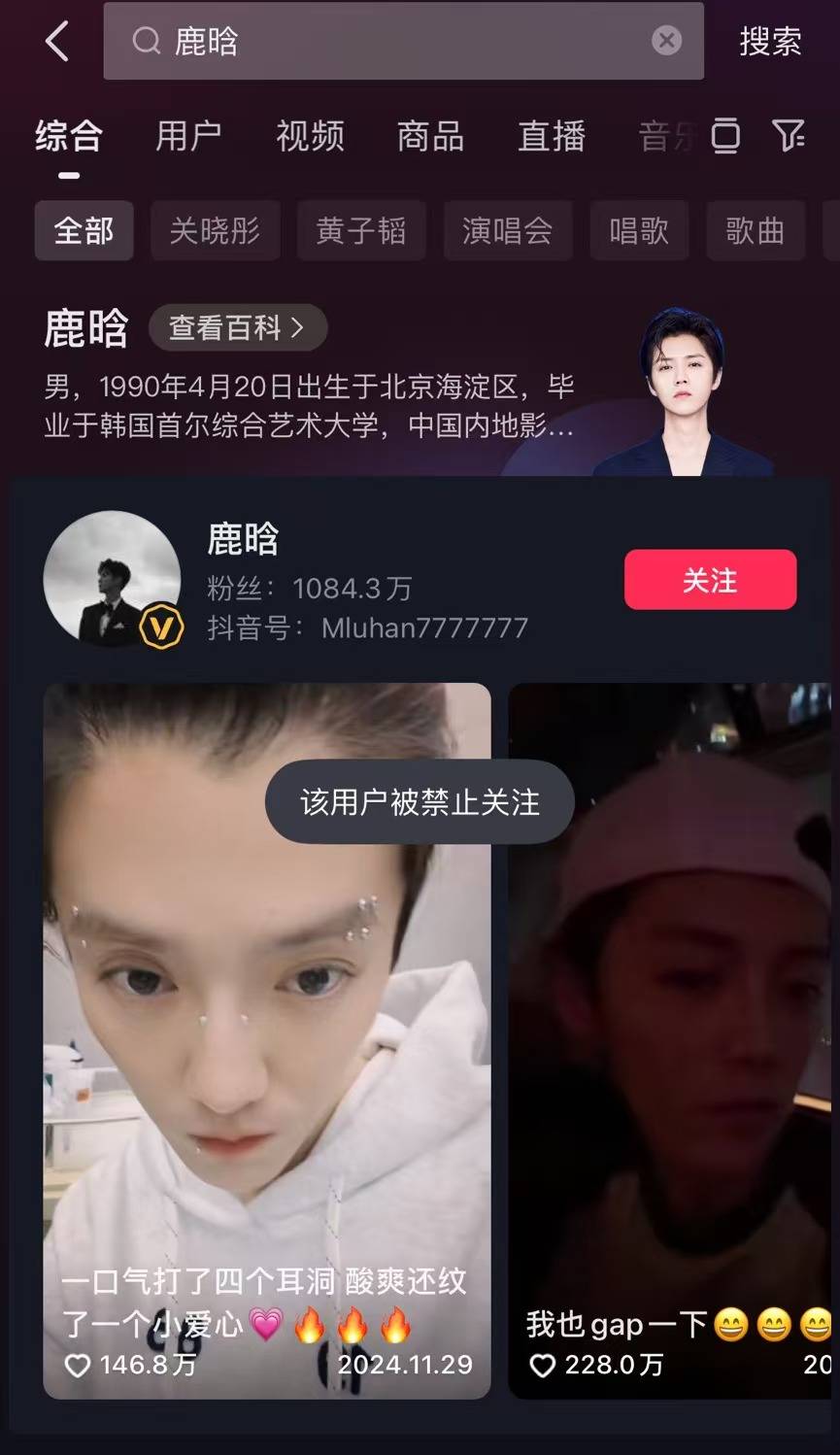Select the 黄子韬 chip
840x1455 pixels.
point(360,231)
